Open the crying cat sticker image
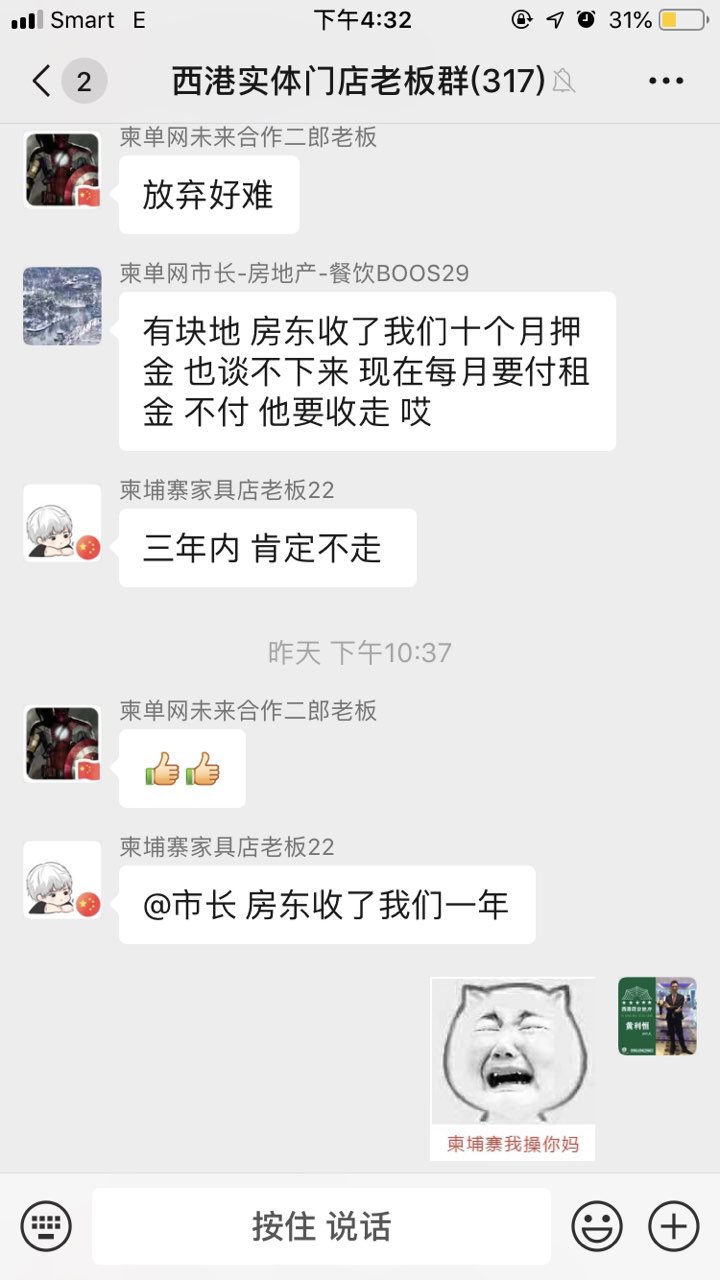 (512, 1068)
